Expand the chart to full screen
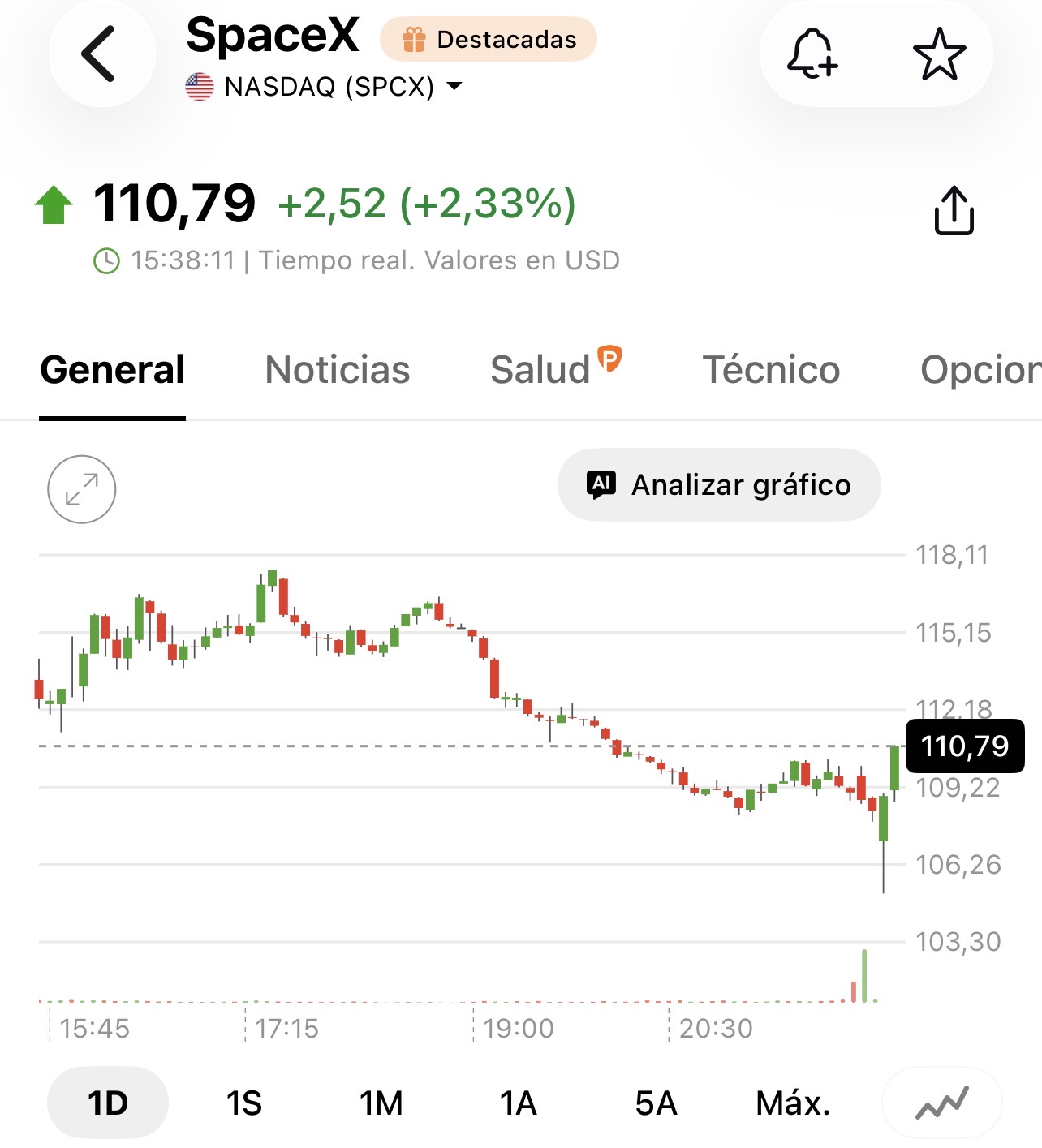Viewport: 1042px width, 1148px height. (x=82, y=489)
